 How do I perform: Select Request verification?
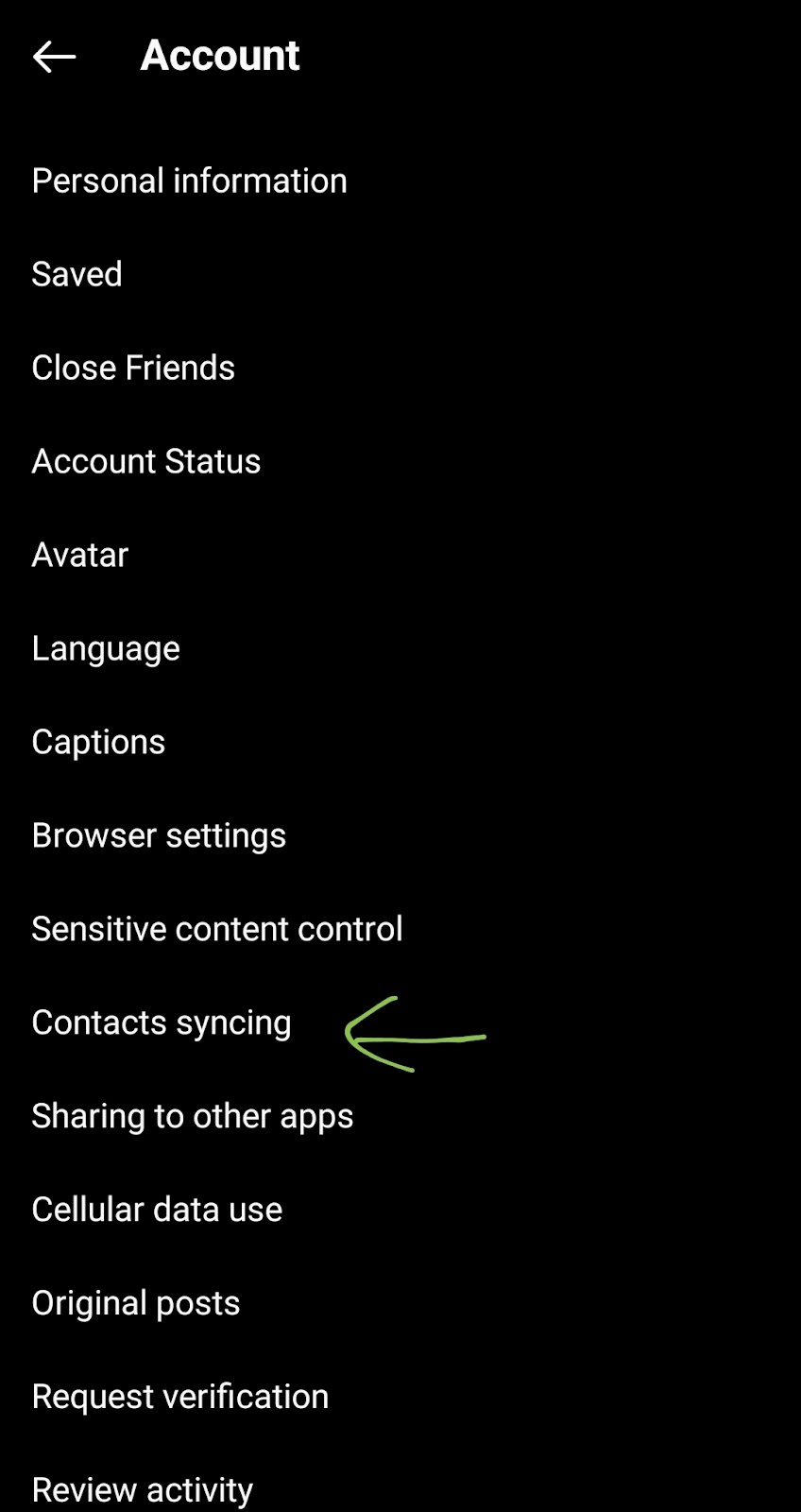click(180, 1397)
